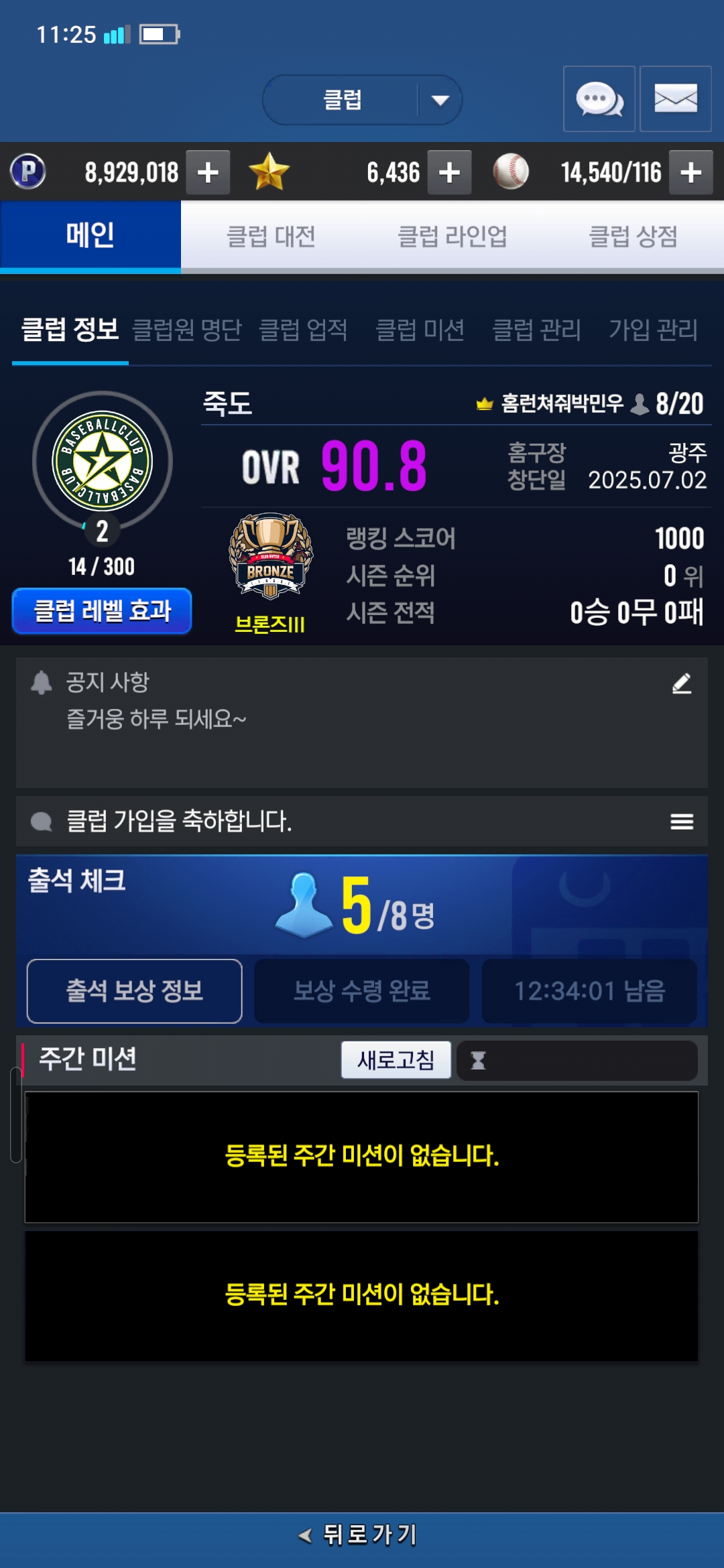View 출석 보상 정보

134,991
